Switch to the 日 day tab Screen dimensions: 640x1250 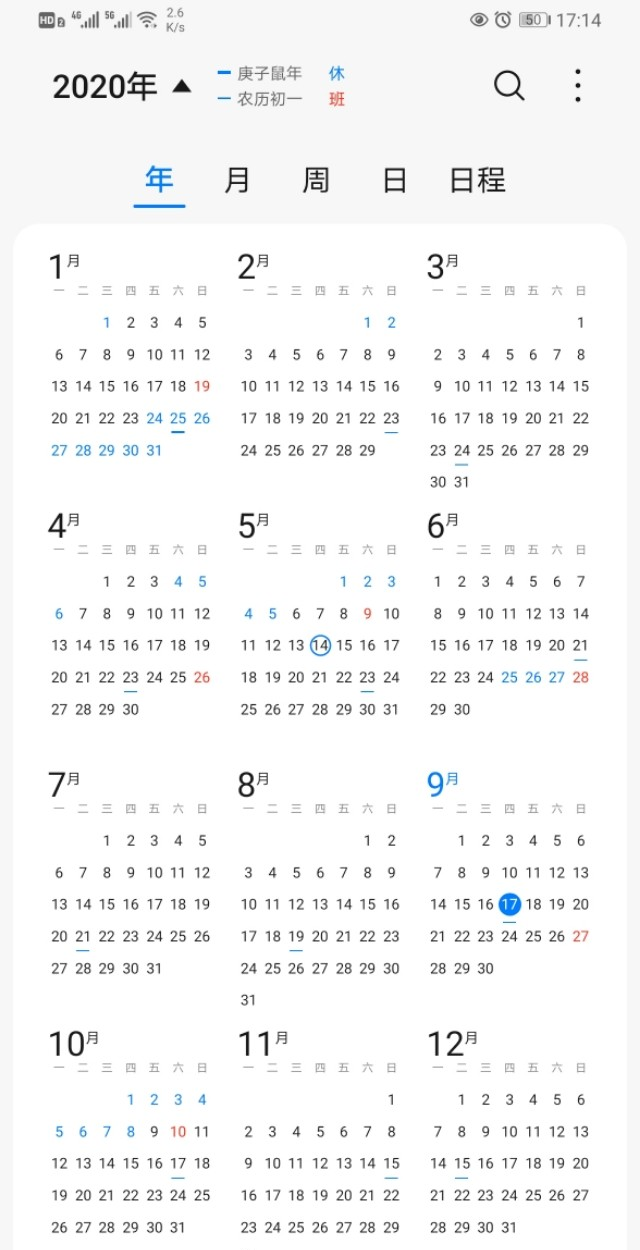[x=395, y=180]
